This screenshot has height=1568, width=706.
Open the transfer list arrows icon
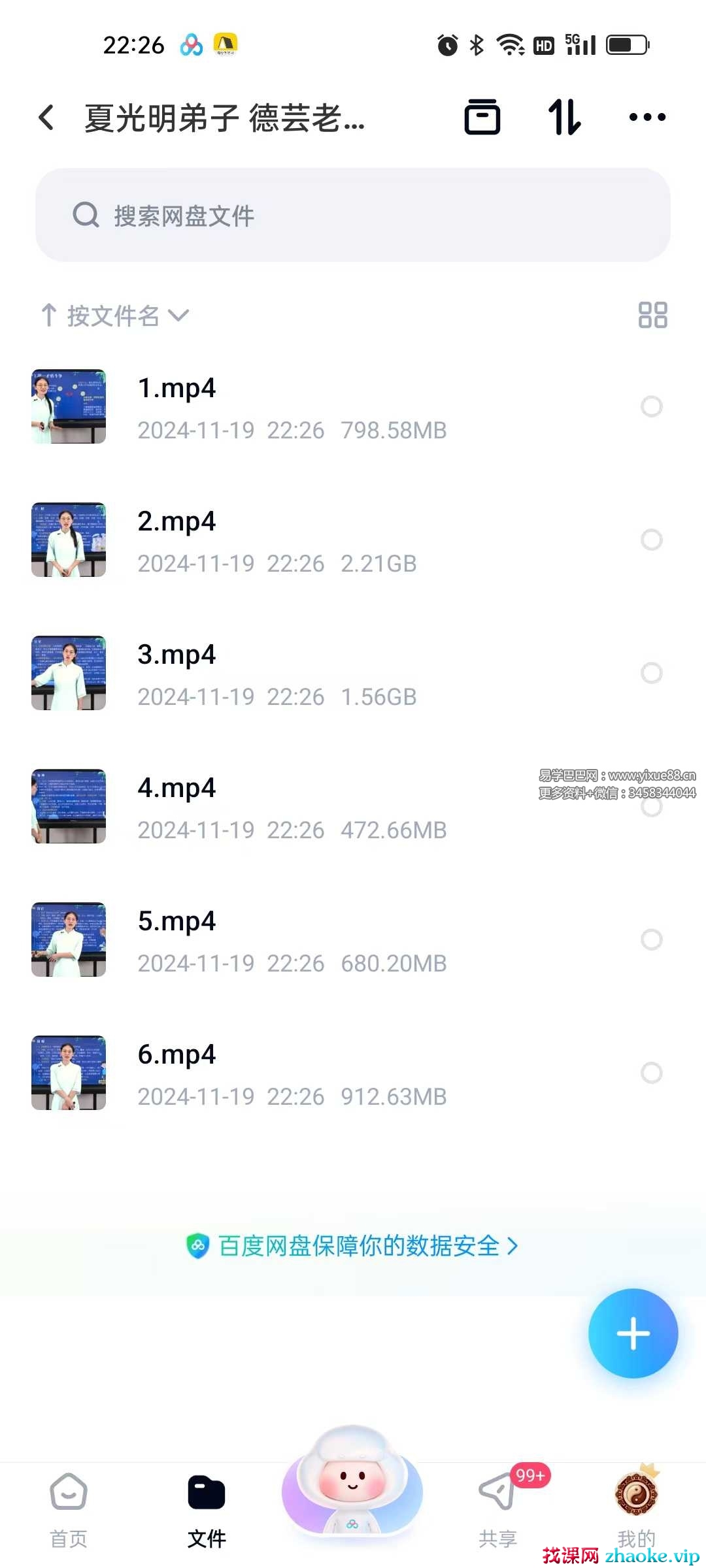coord(564,118)
